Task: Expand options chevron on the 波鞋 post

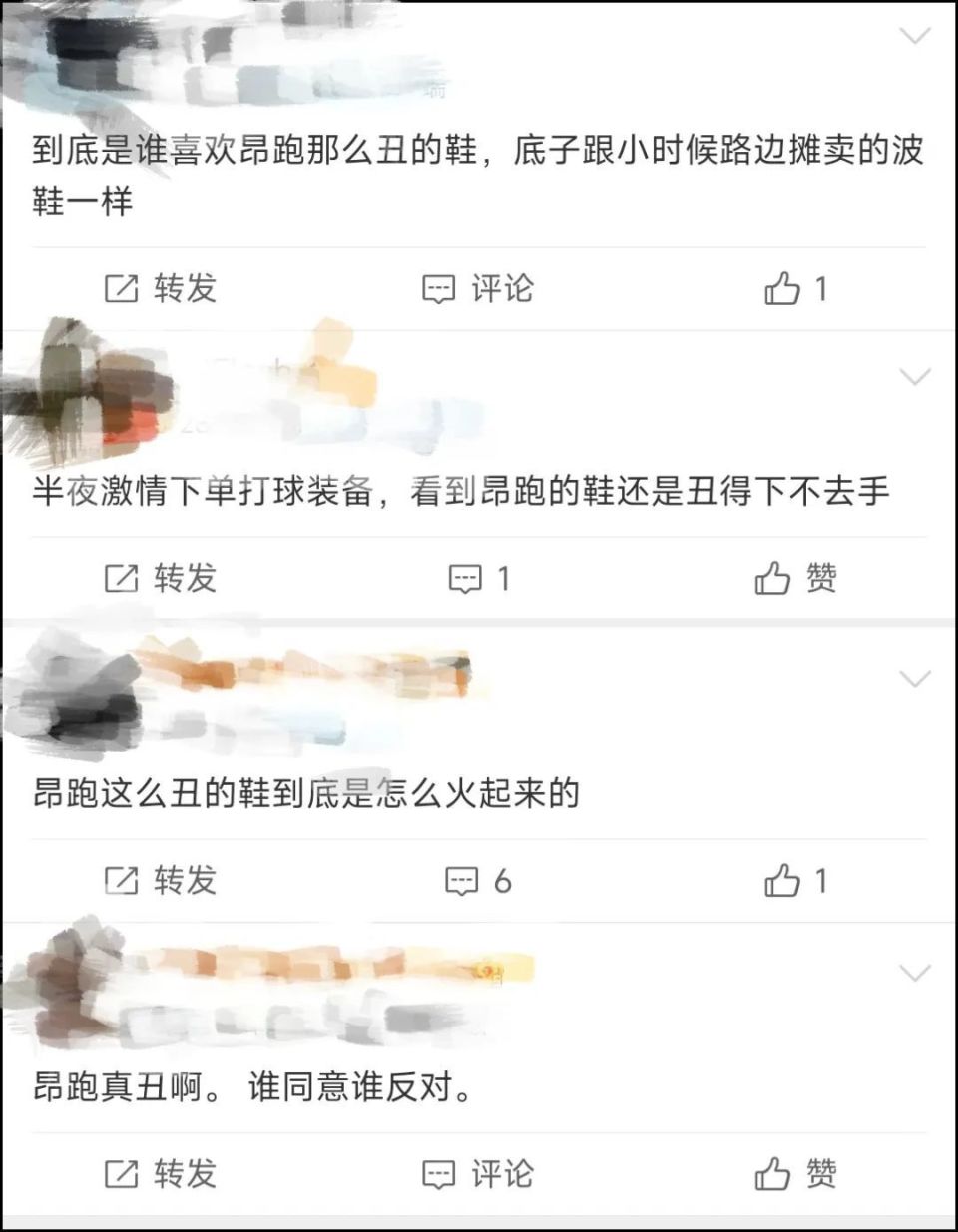Action: 915,37
